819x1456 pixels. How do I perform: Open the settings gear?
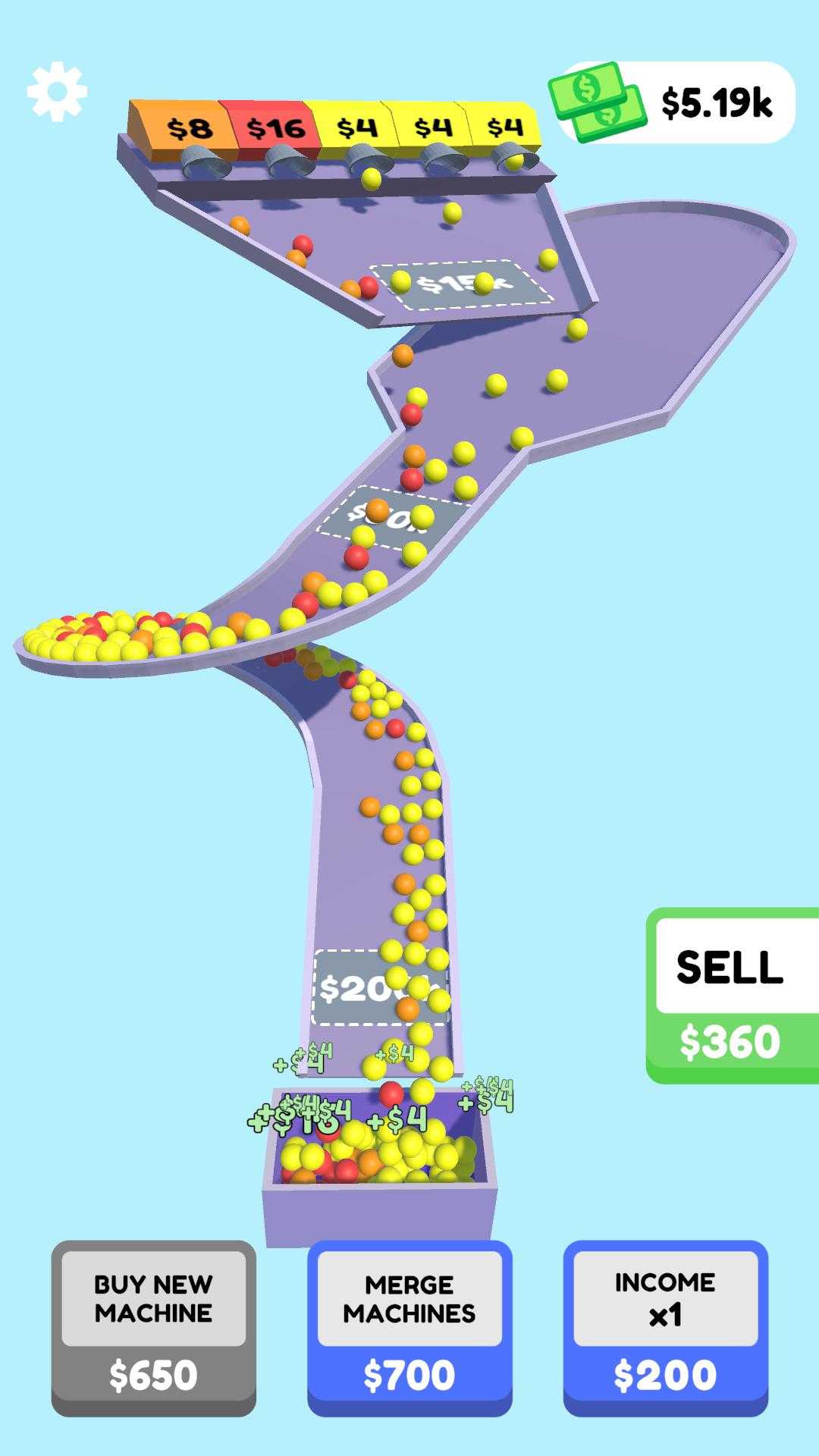click(x=57, y=92)
